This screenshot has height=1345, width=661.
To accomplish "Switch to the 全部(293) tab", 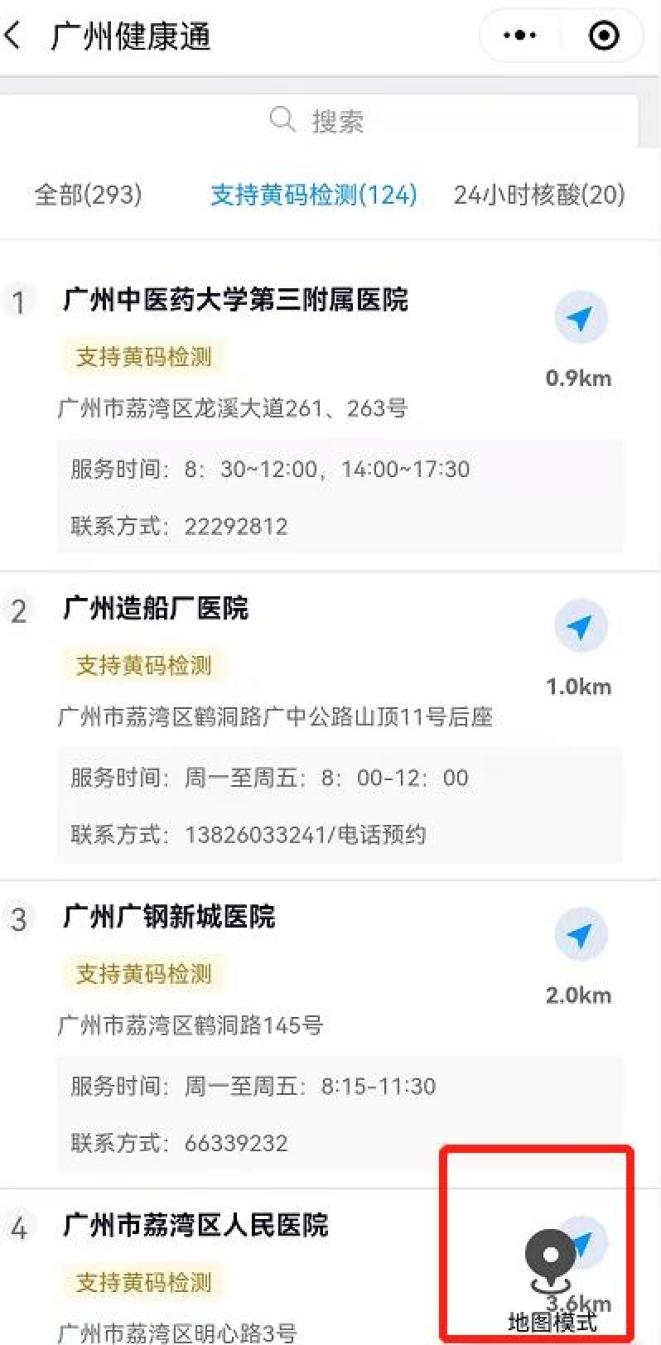I will [88, 195].
